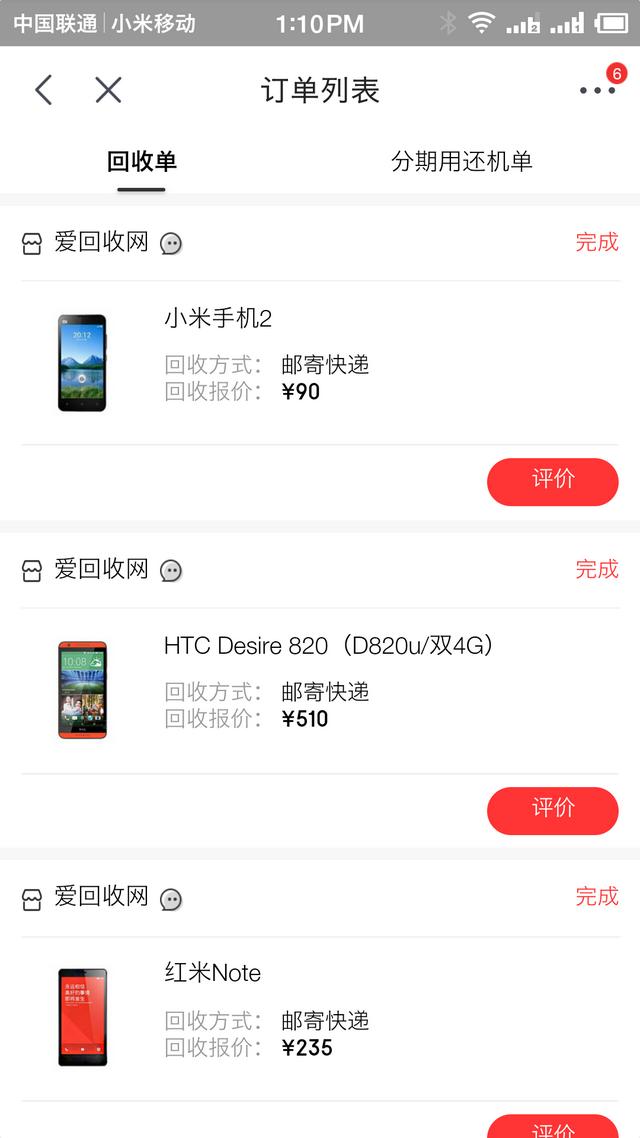Go back using the arrow icon
The image size is (640, 1138).
[43, 90]
